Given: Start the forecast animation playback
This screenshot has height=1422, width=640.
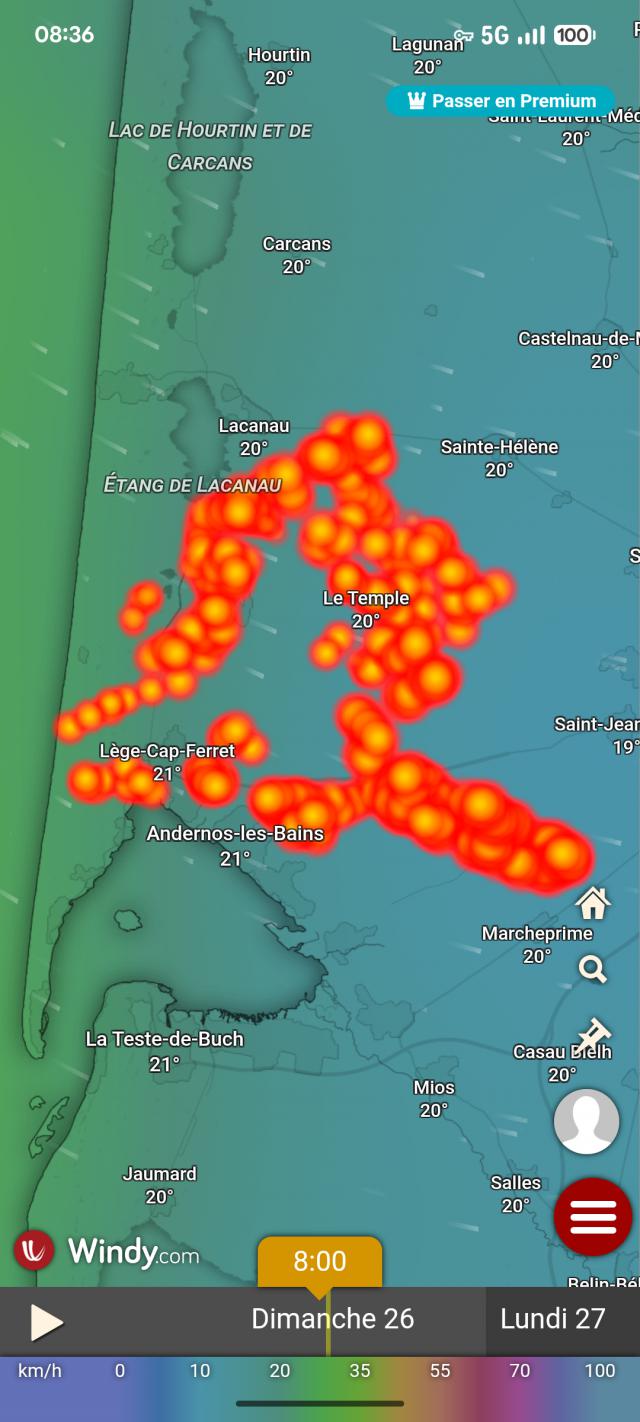Looking at the screenshot, I should tap(46, 1323).
